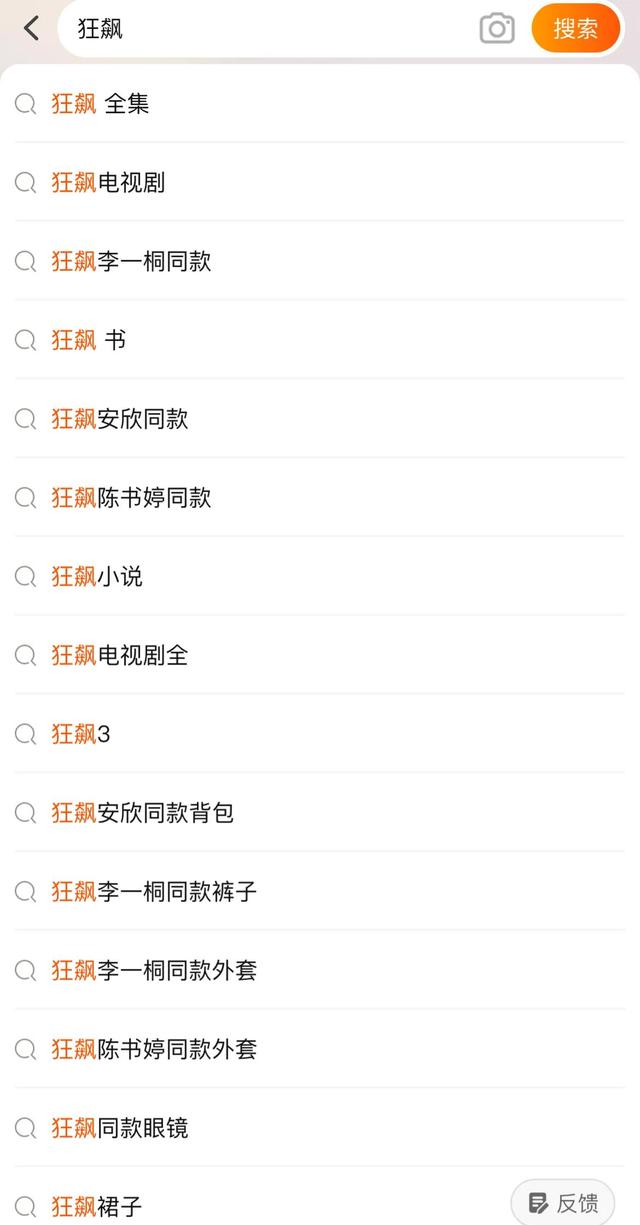Image resolution: width=640 pixels, height=1225 pixels.
Task: Open camera image search
Action: 497,28
